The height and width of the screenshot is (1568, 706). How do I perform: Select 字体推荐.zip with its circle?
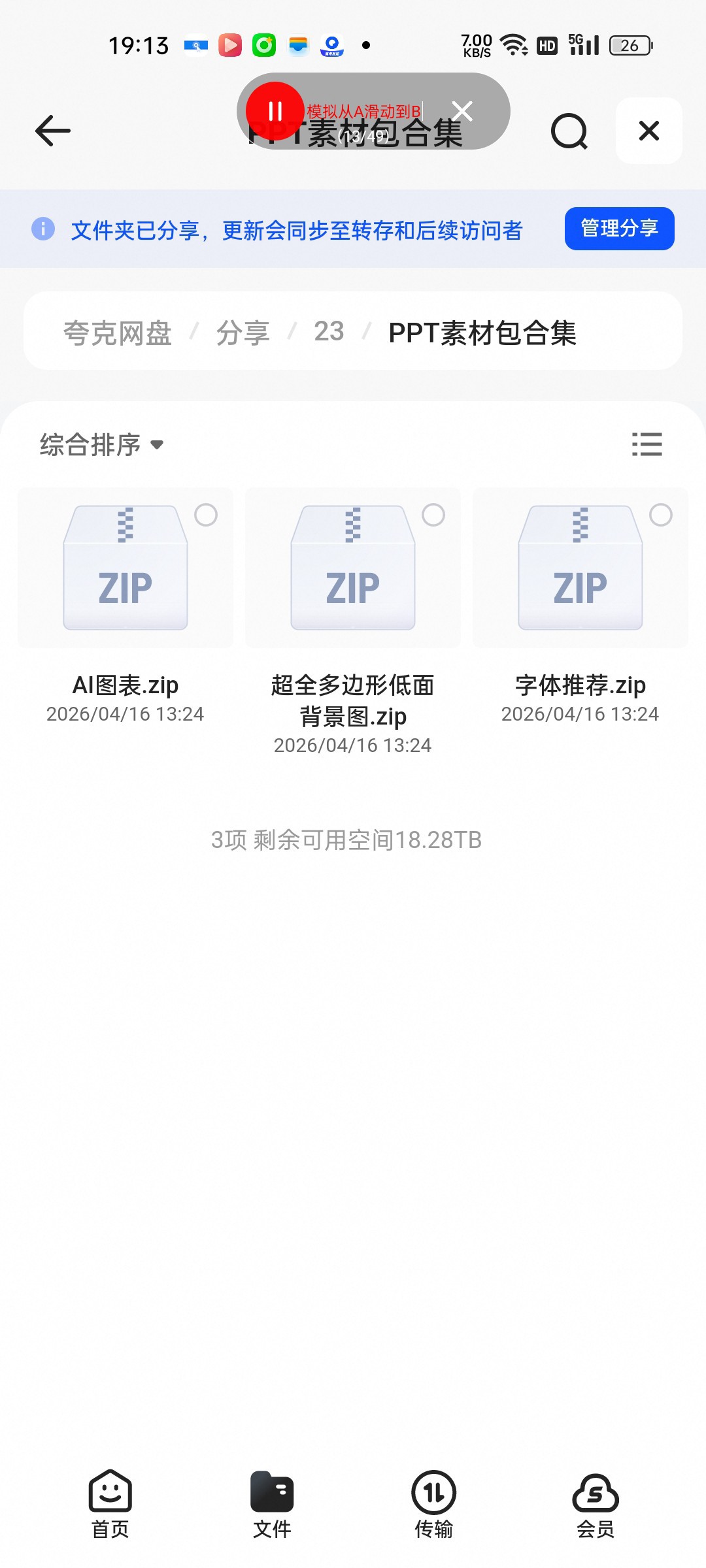click(661, 515)
